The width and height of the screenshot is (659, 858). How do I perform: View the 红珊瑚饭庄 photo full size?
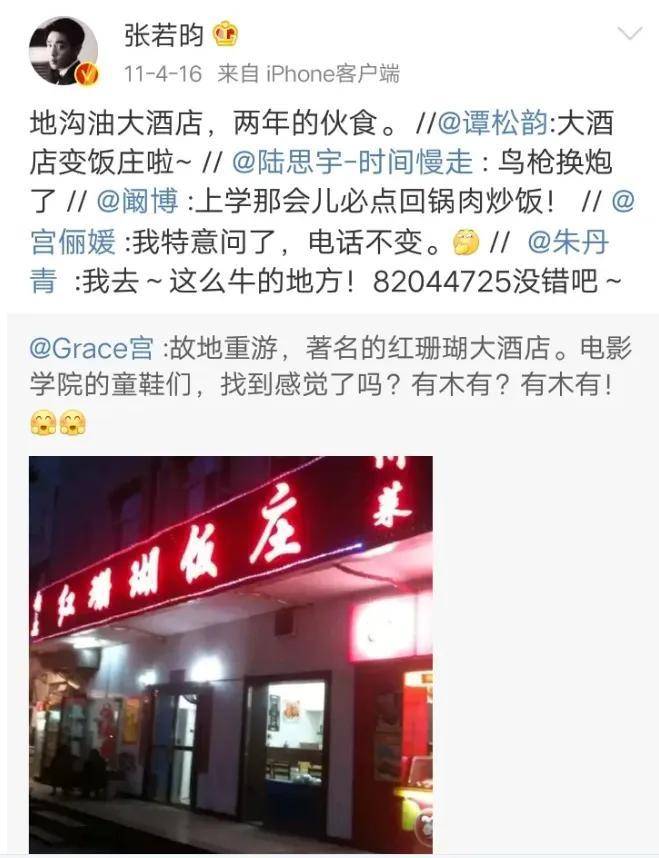click(231, 654)
